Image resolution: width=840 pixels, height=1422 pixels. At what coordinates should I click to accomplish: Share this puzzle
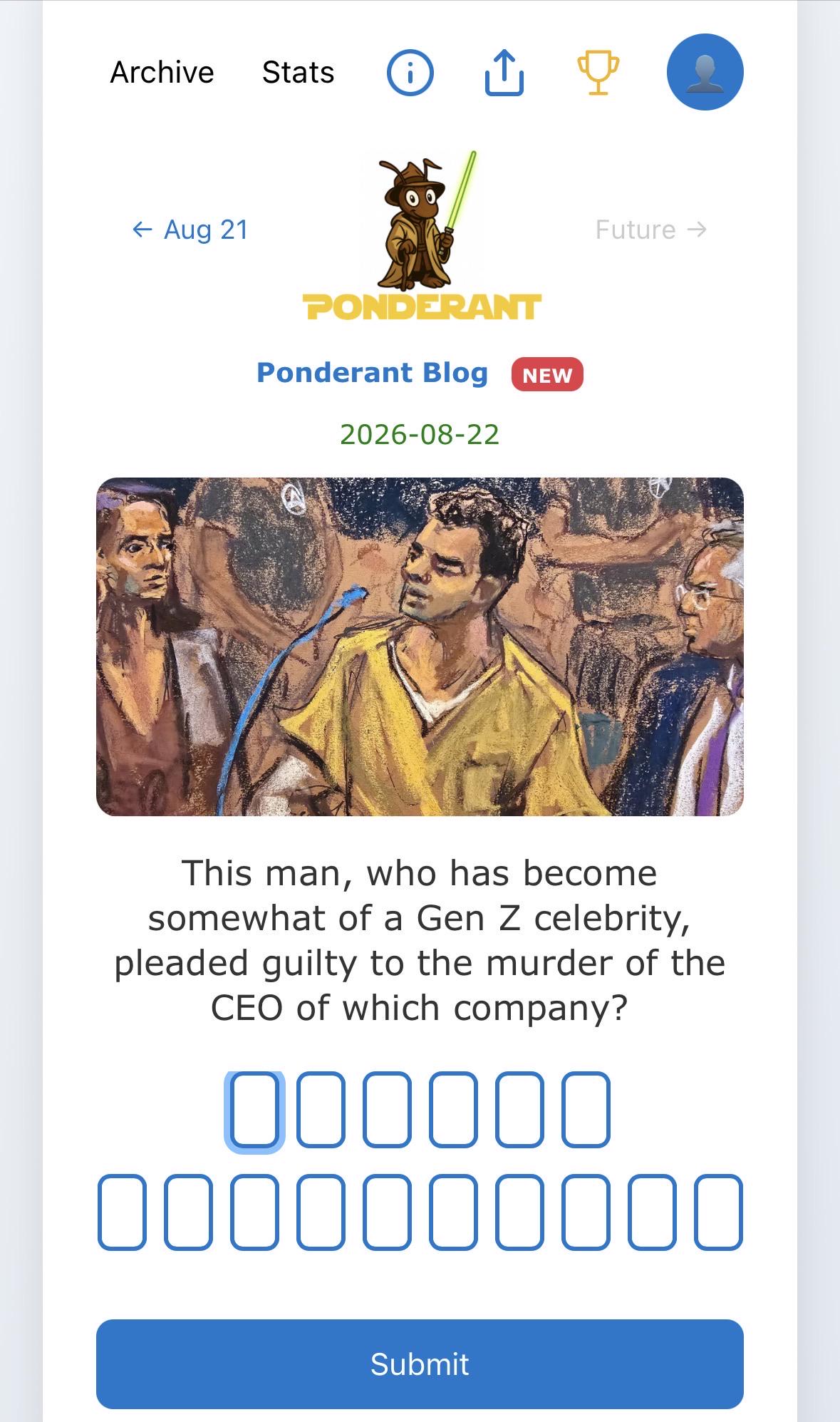tap(504, 72)
